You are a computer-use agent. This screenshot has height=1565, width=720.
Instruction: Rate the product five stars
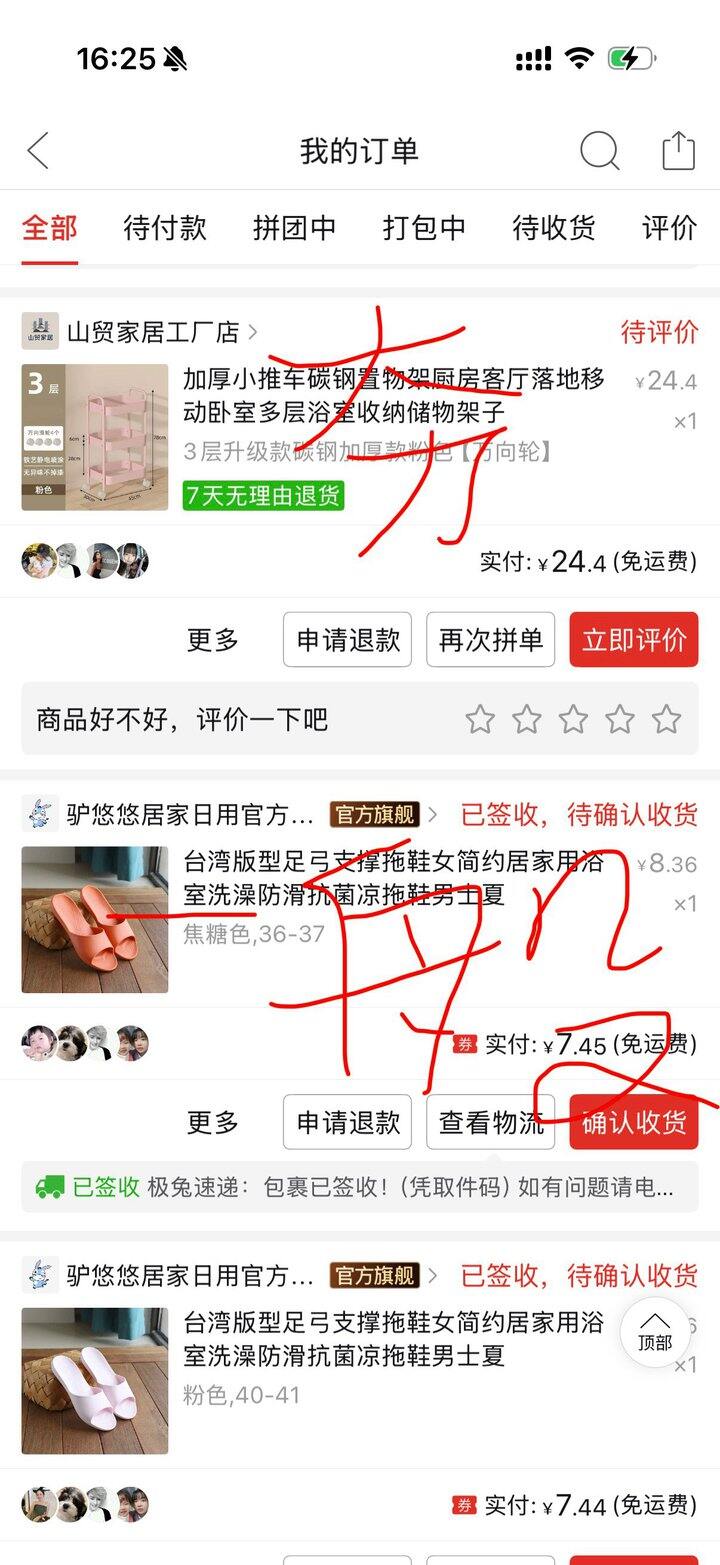click(x=667, y=719)
